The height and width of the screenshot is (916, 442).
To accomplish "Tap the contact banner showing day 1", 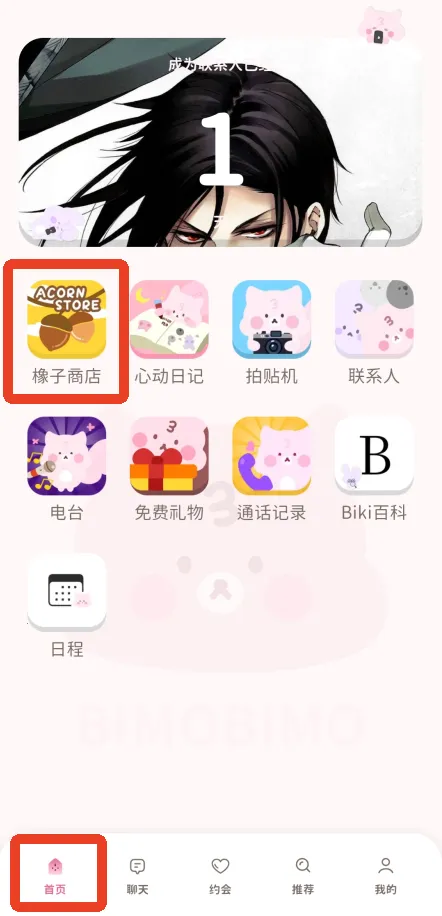I will tap(221, 142).
